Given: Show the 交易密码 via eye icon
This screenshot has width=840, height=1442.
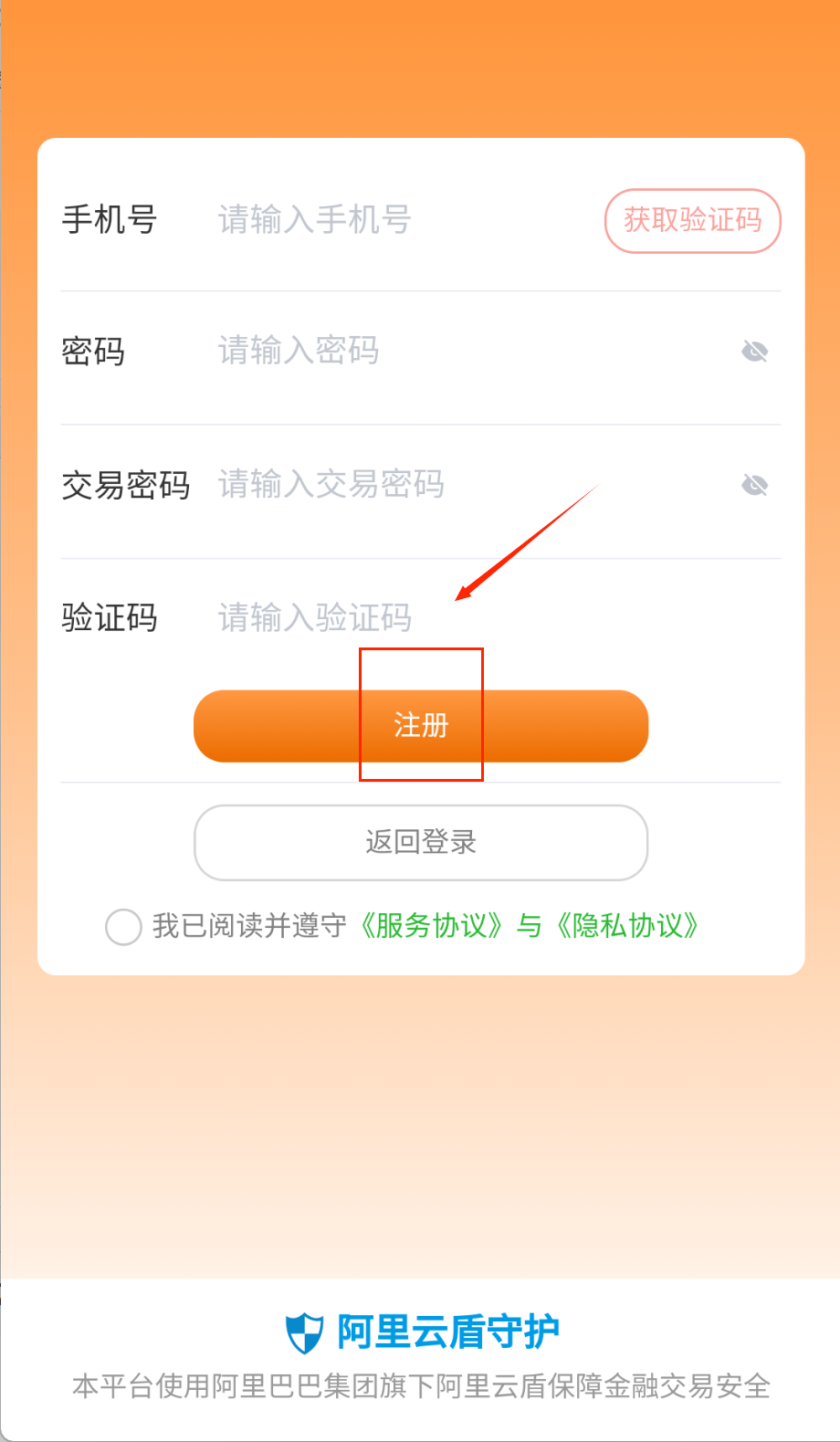Looking at the screenshot, I should click(754, 485).
